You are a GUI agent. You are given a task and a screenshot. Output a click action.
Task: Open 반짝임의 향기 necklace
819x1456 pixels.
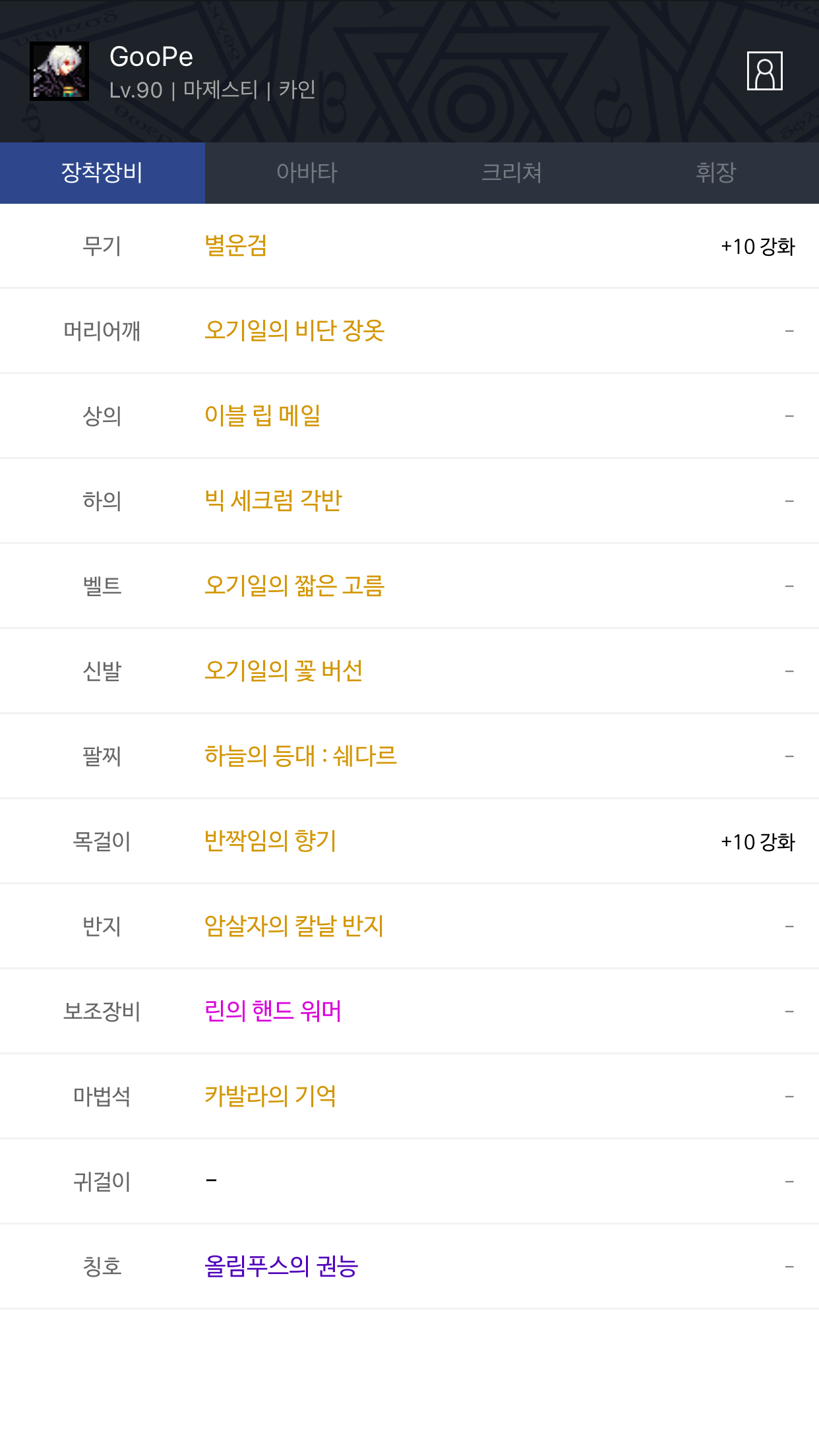click(270, 841)
